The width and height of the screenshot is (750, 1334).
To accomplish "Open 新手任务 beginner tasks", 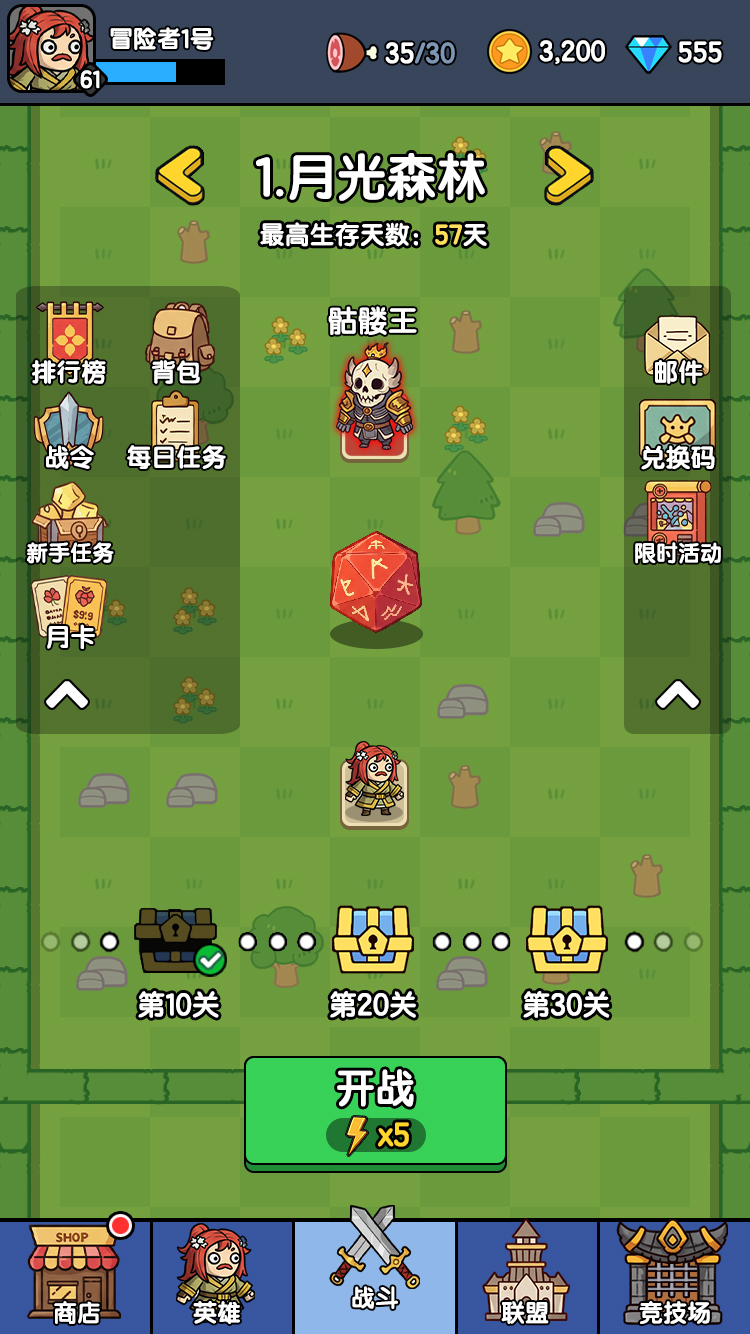I will tap(69, 522).
